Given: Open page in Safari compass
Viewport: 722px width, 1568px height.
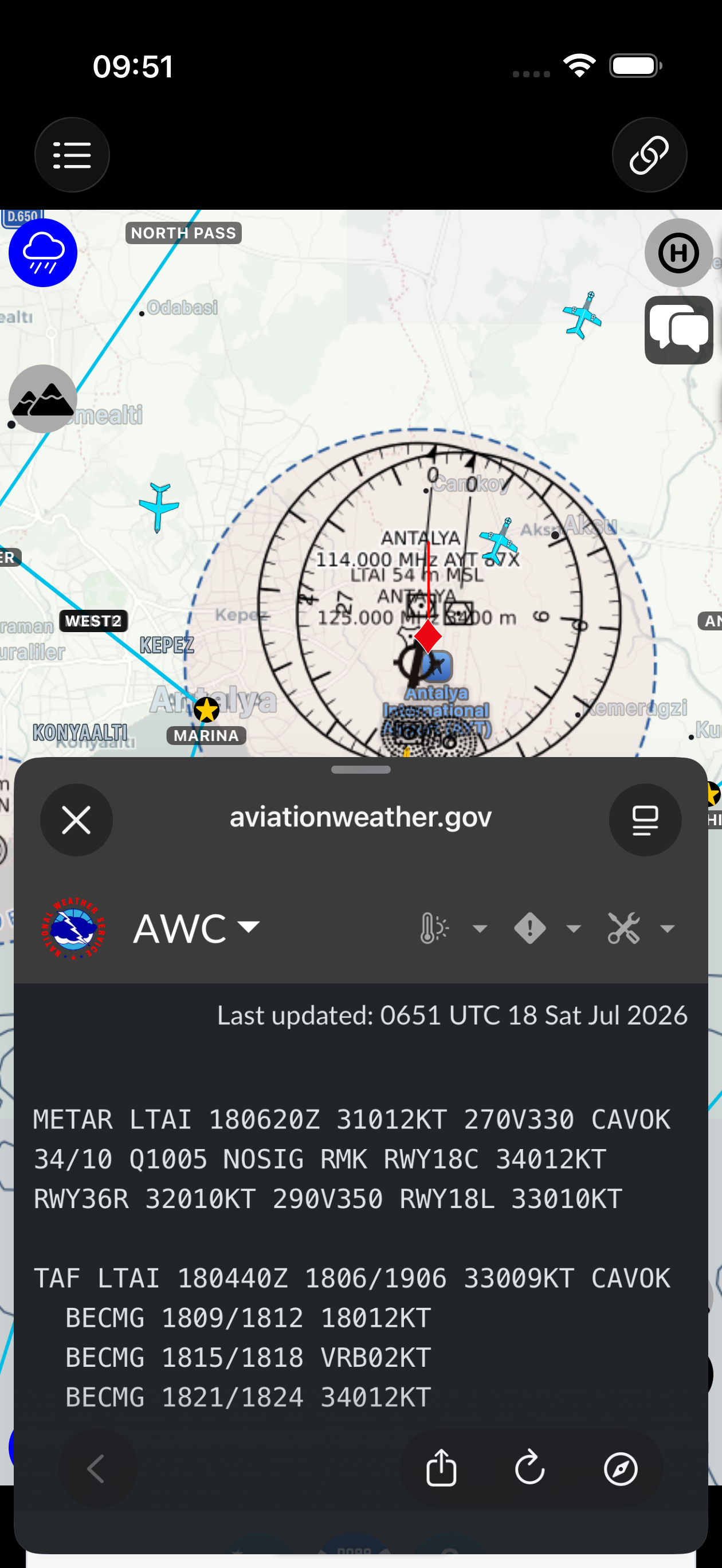Looking at the screenshot, I should click(621, 1469).
